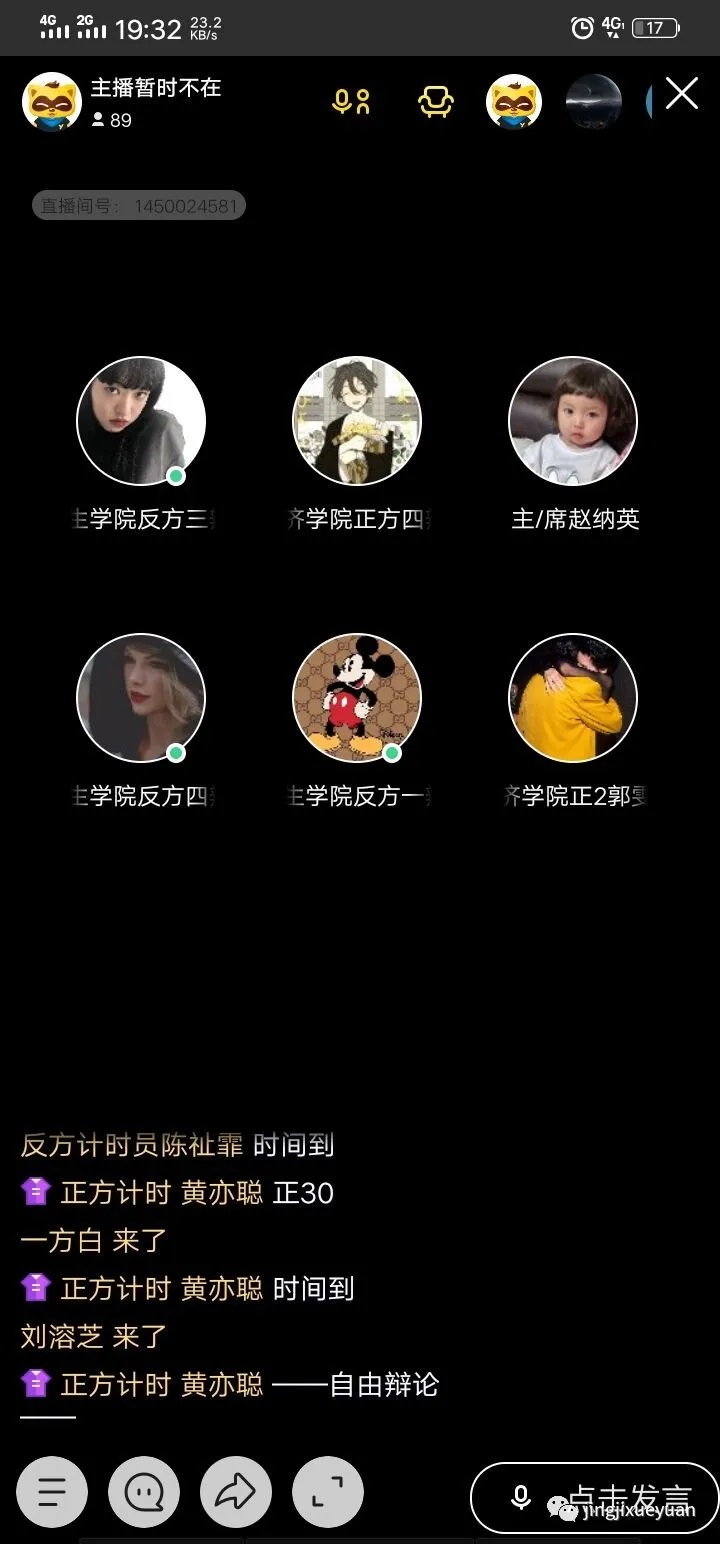Open the Mickey Mouse avatar seat
The height and width of the screenshot is (1544, 720).
357,698
